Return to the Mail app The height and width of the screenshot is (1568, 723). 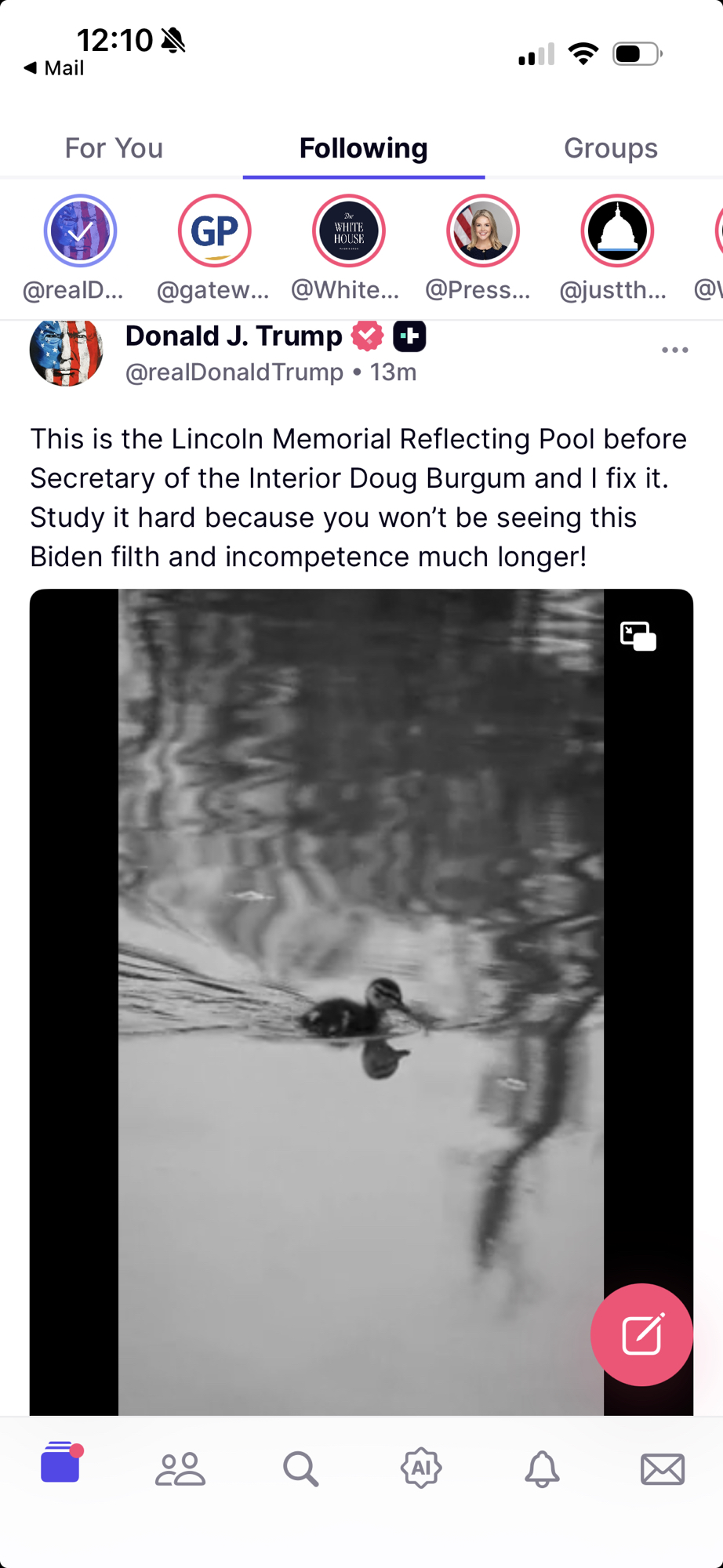[54, 68]
